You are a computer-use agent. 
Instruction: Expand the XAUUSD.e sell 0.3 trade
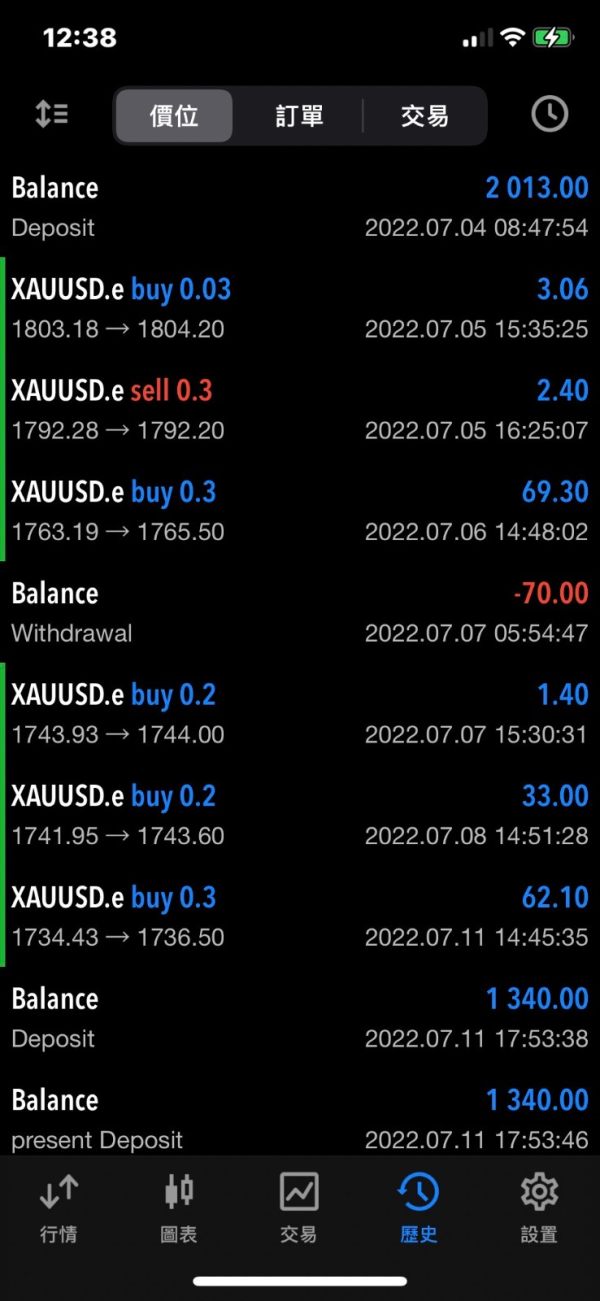(x=300, y=410)
